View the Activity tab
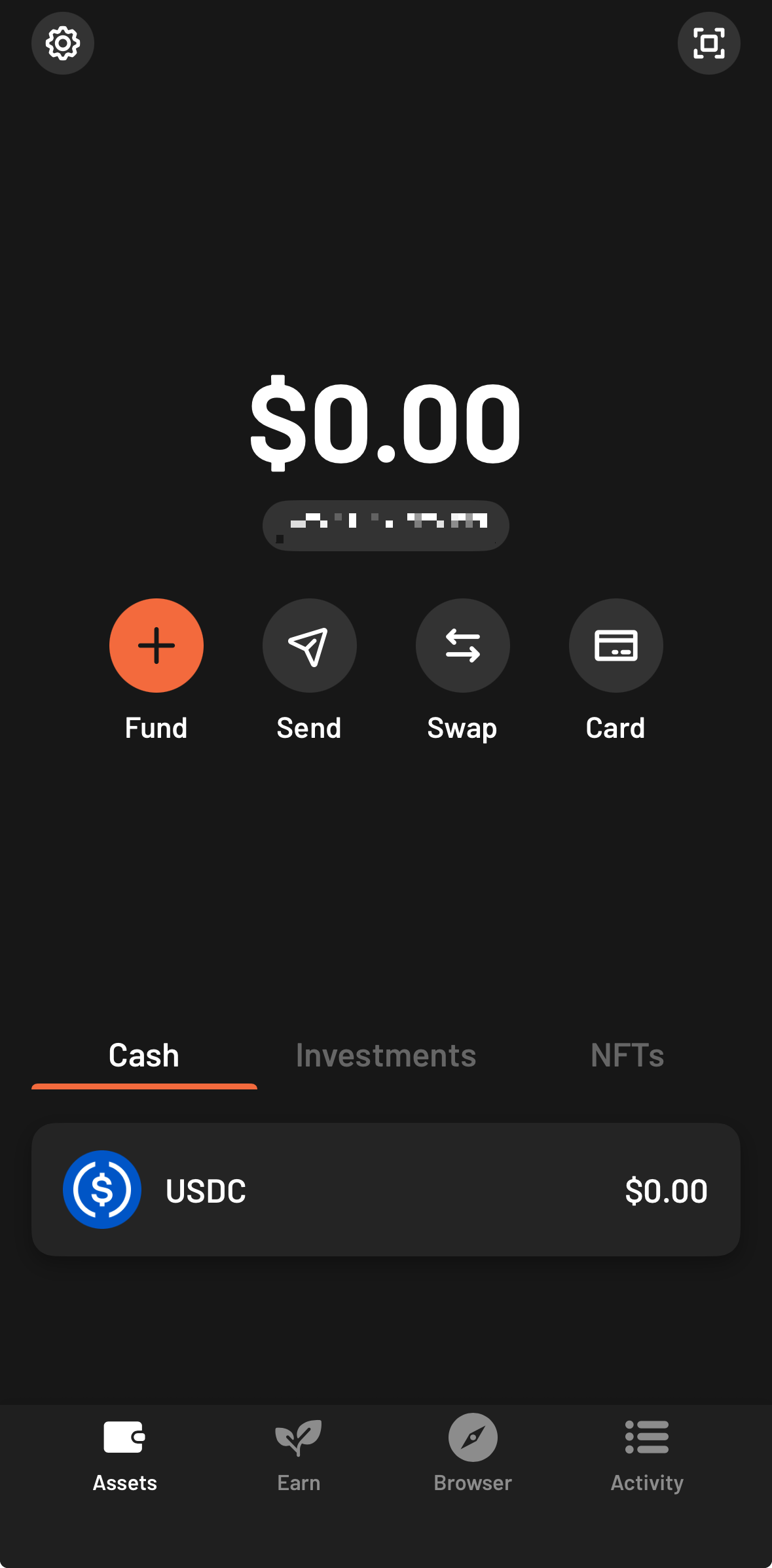 click(647, 1453)
